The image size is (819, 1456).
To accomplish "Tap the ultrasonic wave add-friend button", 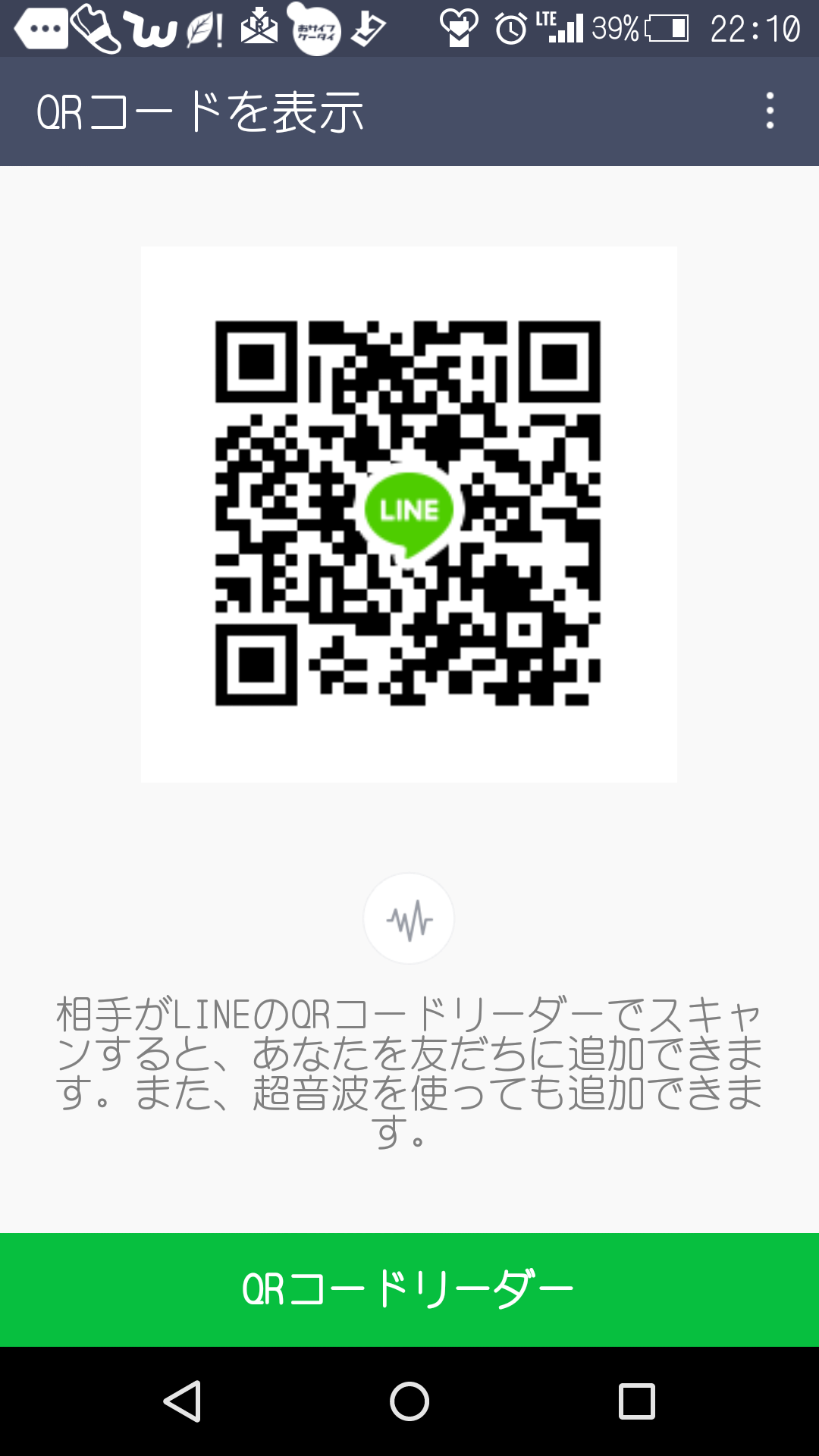I will tap(409, 918).
